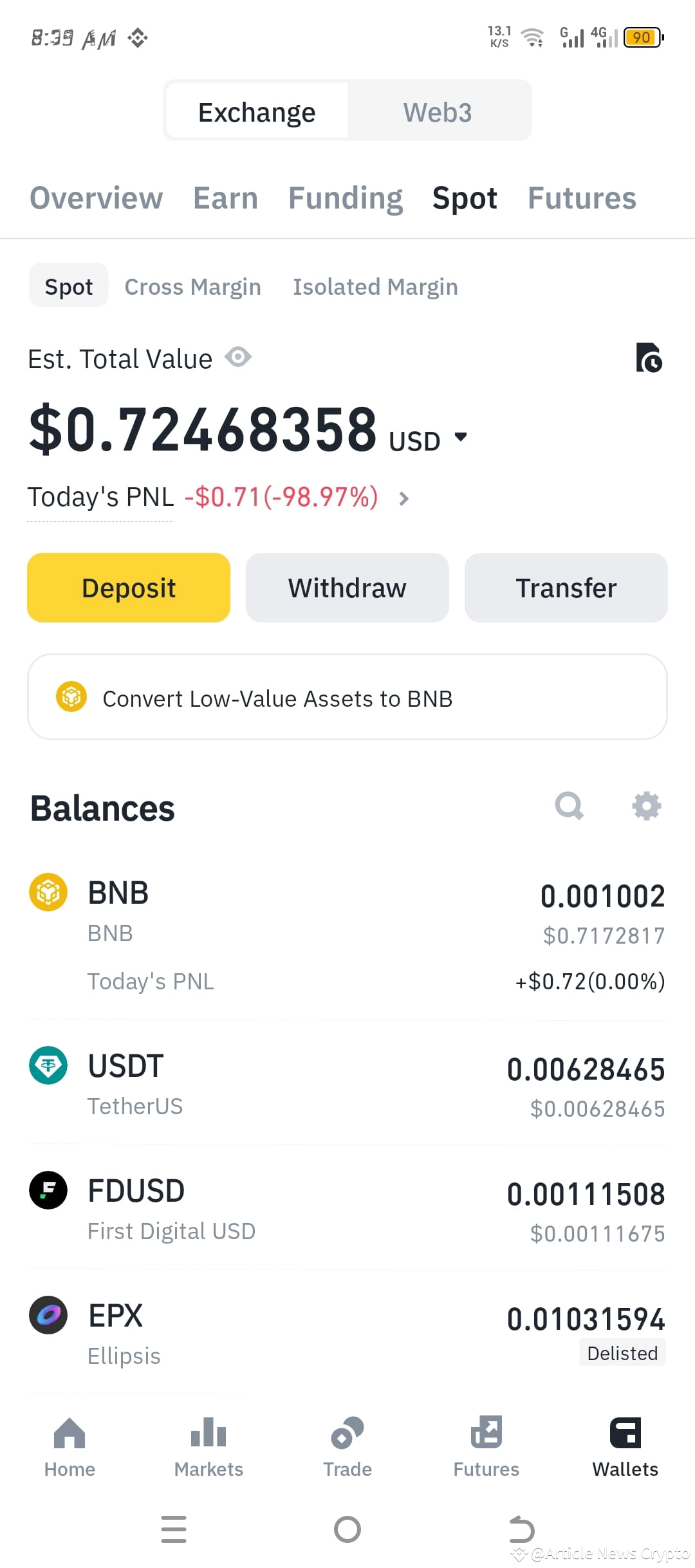Tap the BNB coin logo
This screenshot has width=695, height=1568.
coord(48,892)
